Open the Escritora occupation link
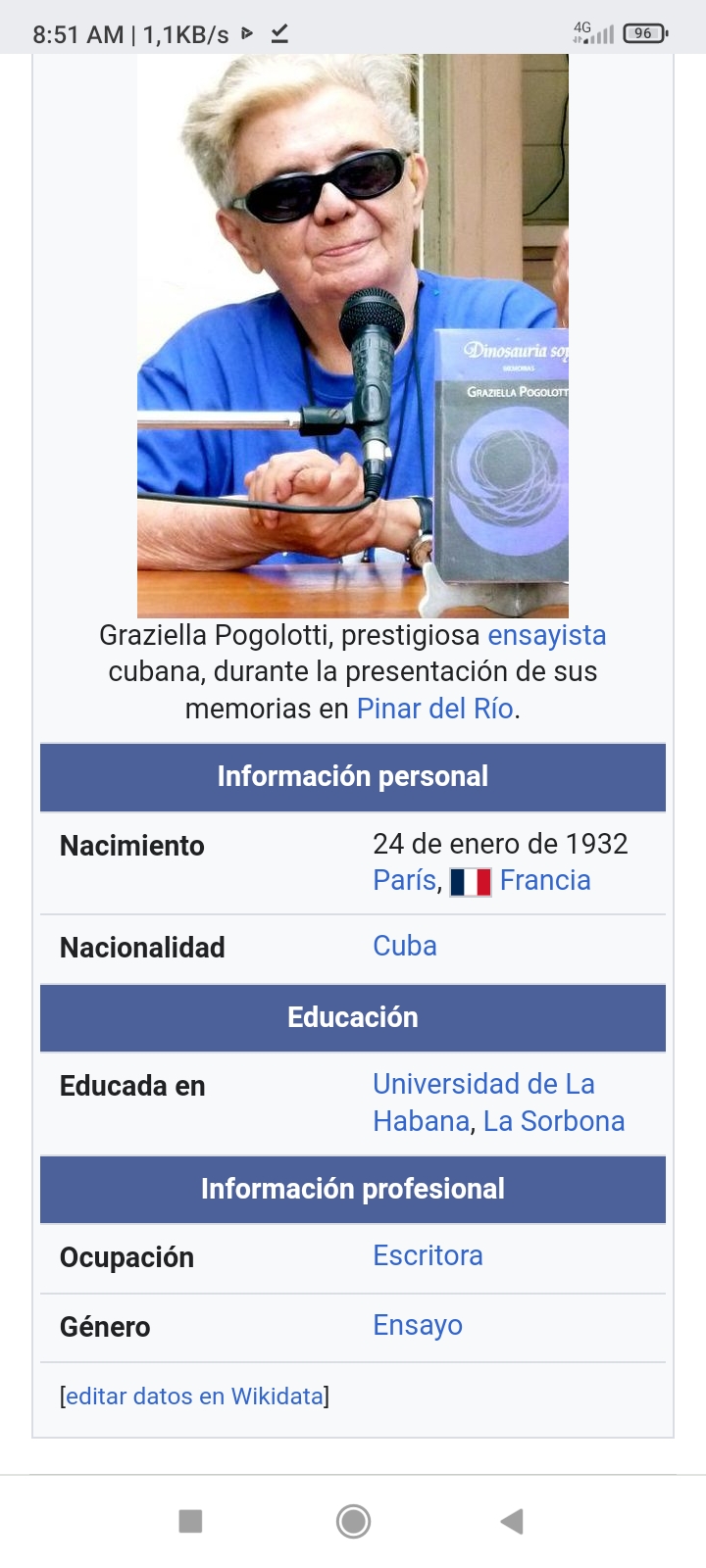This screenshot has height=1568, width=706. click(428, 1255)
